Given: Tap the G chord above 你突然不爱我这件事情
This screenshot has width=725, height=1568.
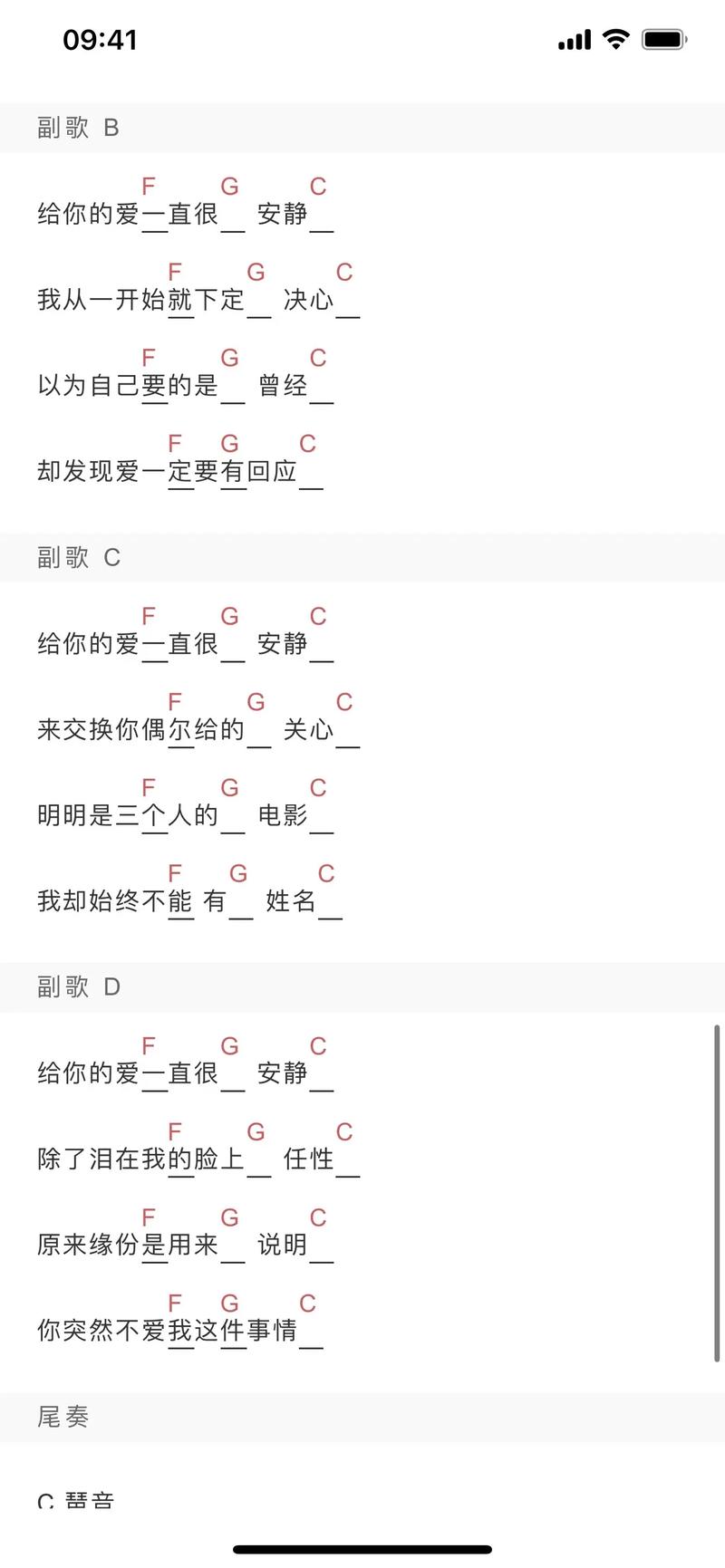Looking at the screenshot, I should 230,1303.
